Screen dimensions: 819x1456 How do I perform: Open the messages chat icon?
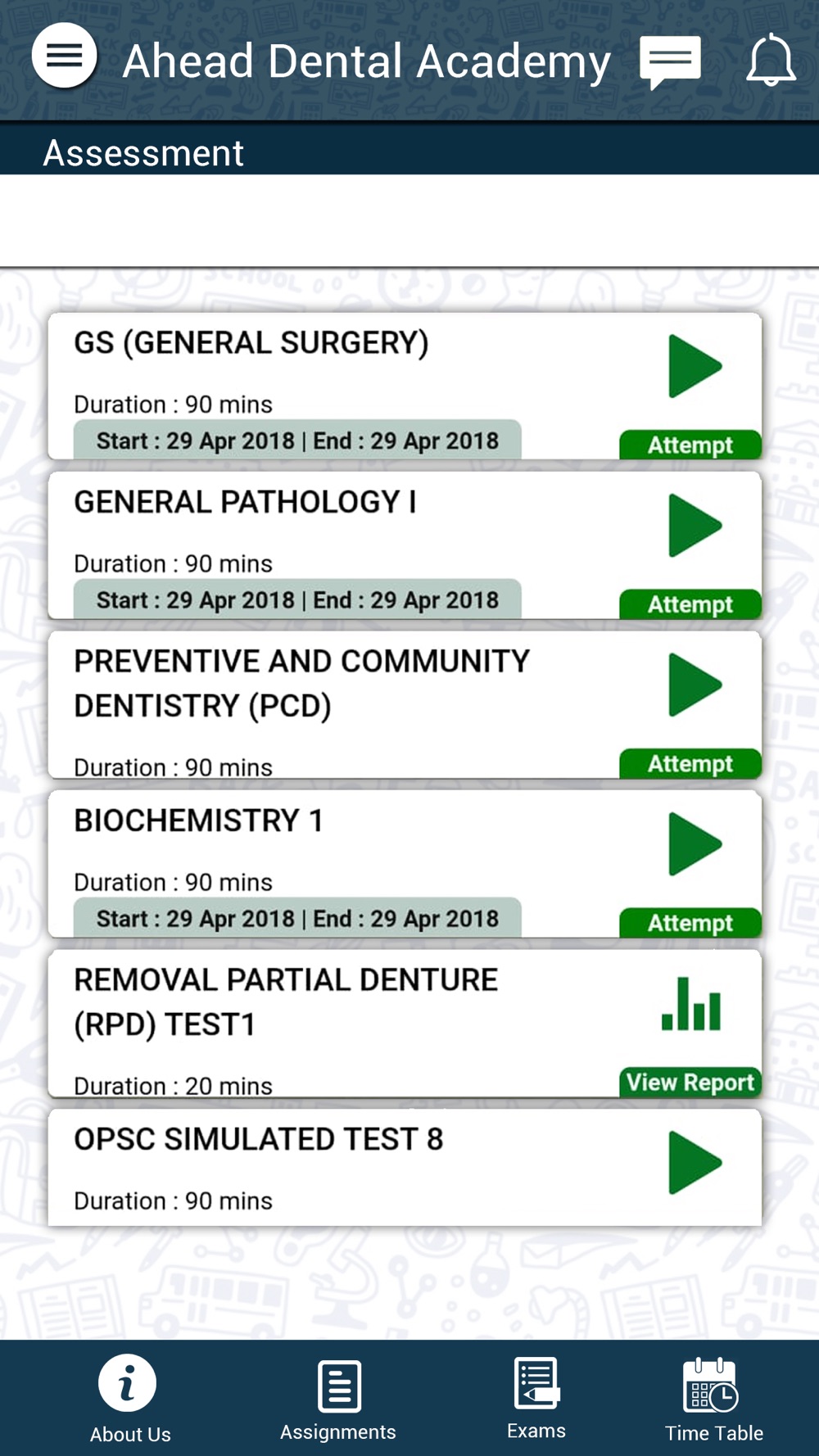point(670,62)
